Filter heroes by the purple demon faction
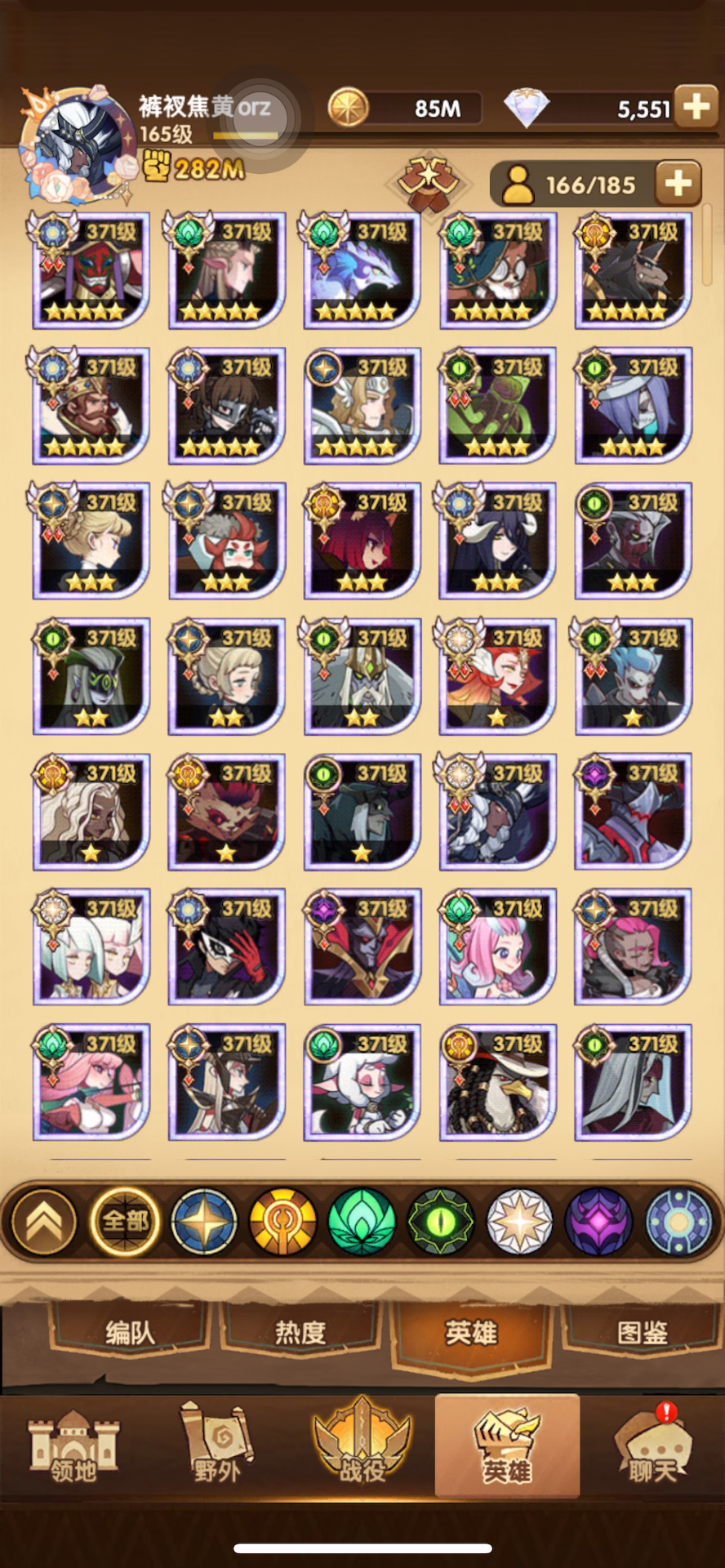 (598, 1222)
